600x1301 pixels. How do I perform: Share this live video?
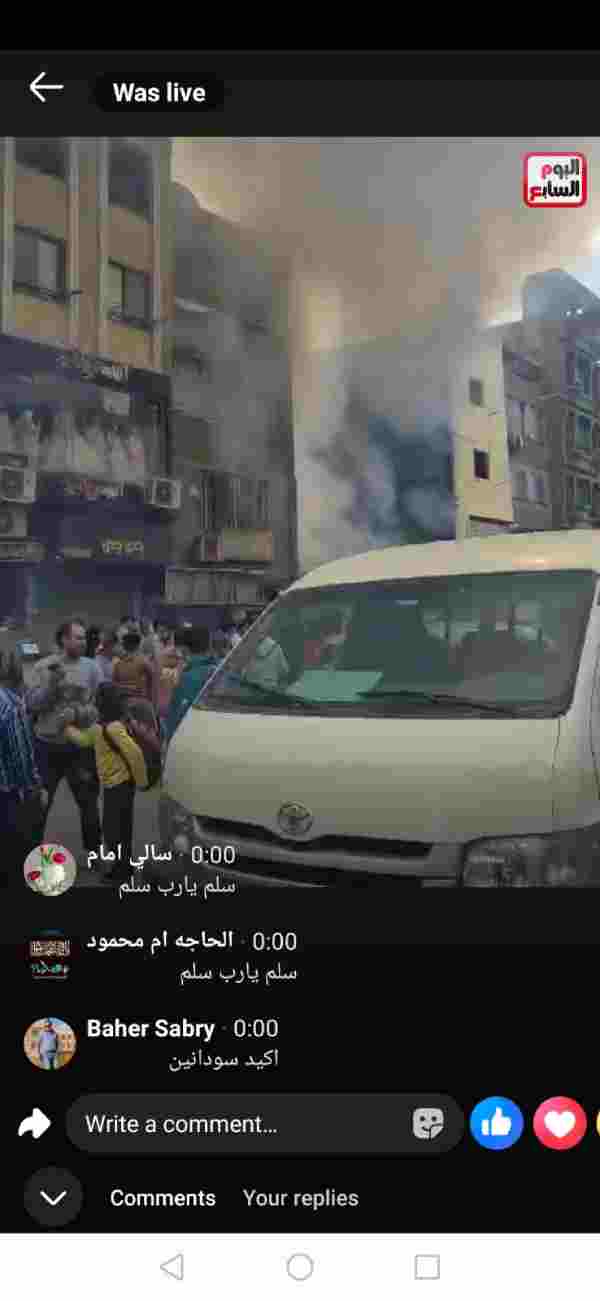[x=34, y=1124]
